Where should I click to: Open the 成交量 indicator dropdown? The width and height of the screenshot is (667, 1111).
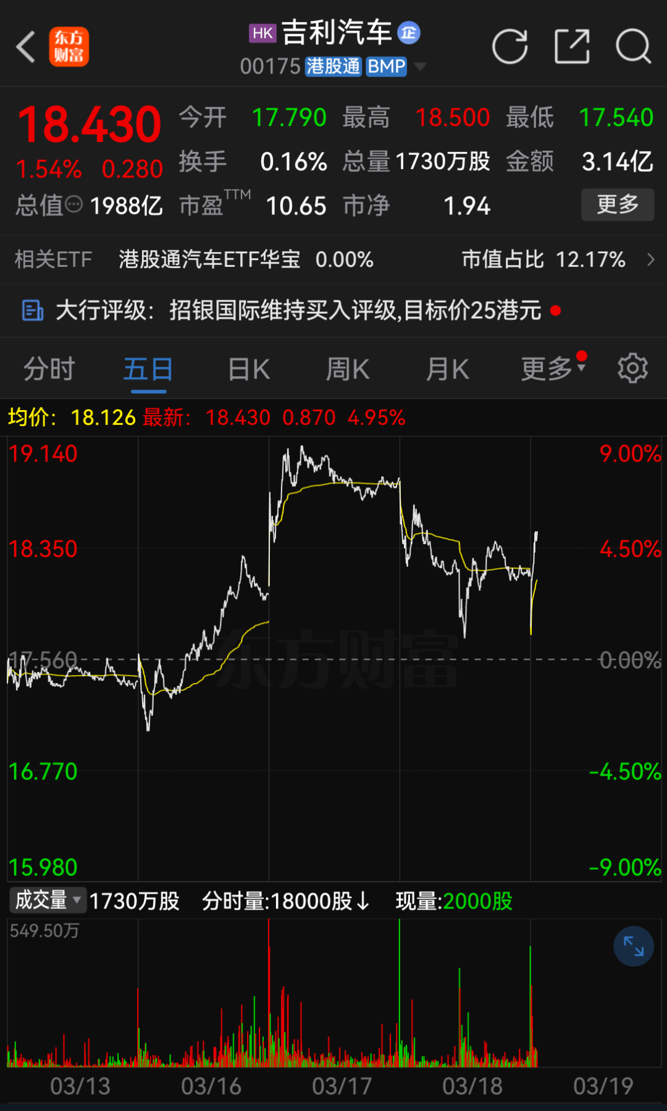pyautogui.click(x=47, y=900)
